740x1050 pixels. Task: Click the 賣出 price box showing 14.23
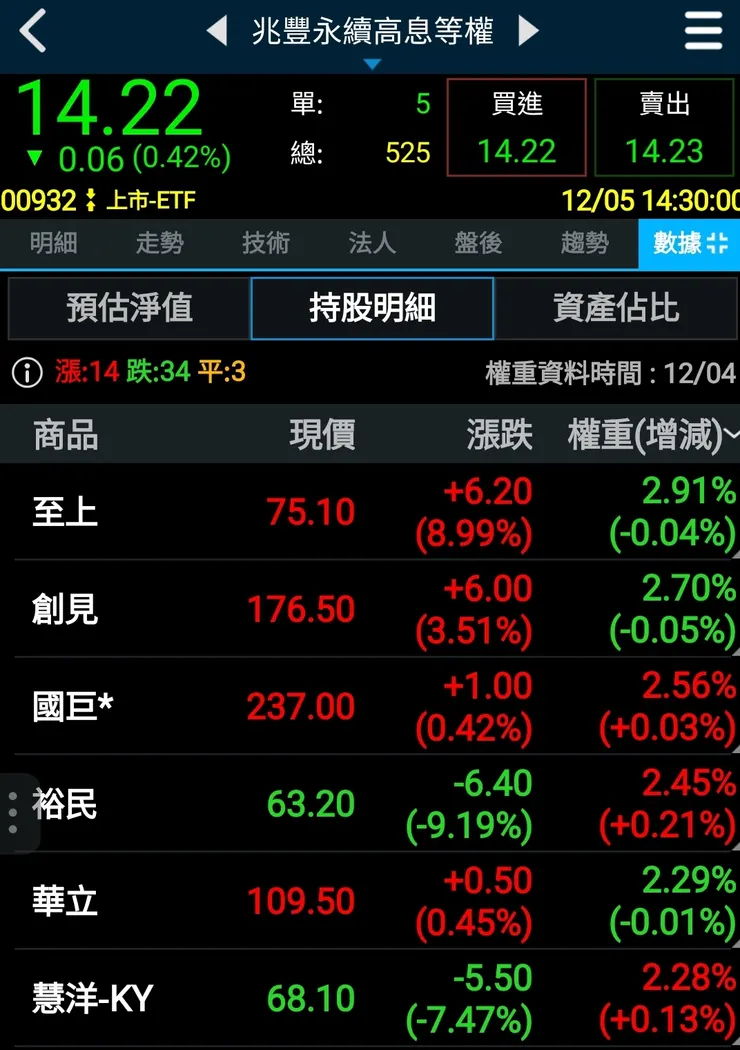tap(663, 126)
